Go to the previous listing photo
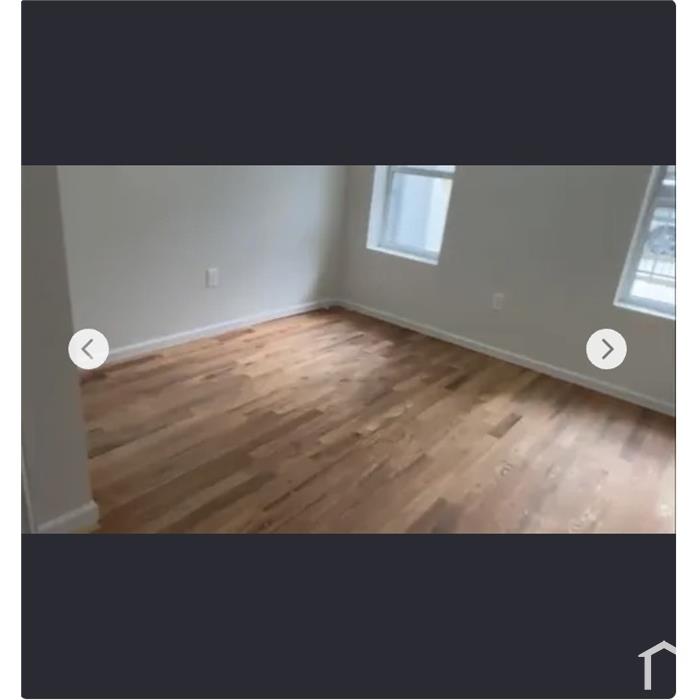Screen dimensions: 700x700 point(88,349)
